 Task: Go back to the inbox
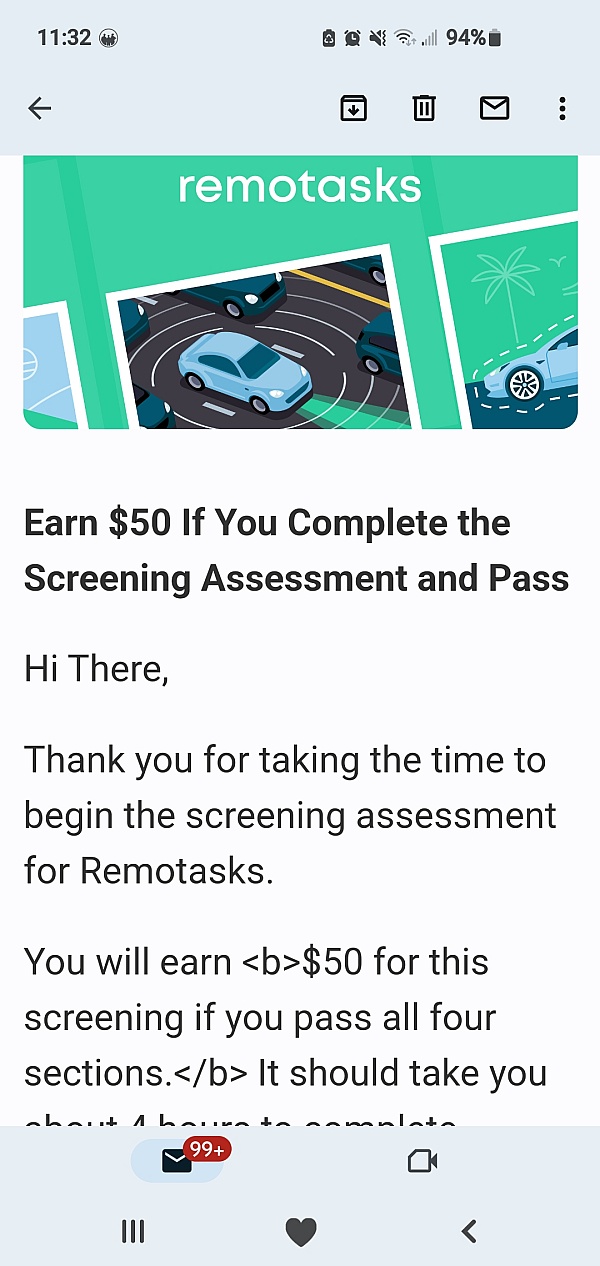point(40,109)
